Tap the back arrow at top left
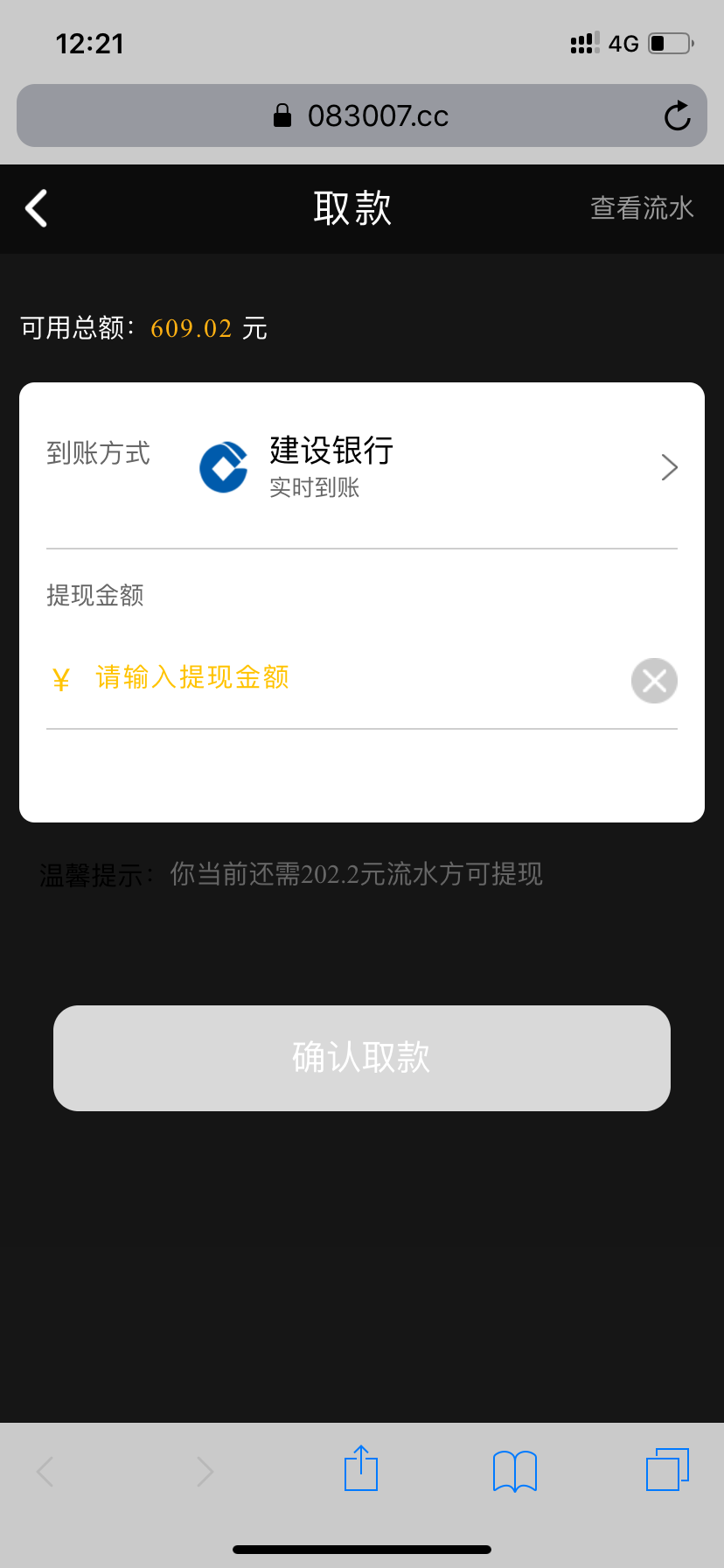 35,208
